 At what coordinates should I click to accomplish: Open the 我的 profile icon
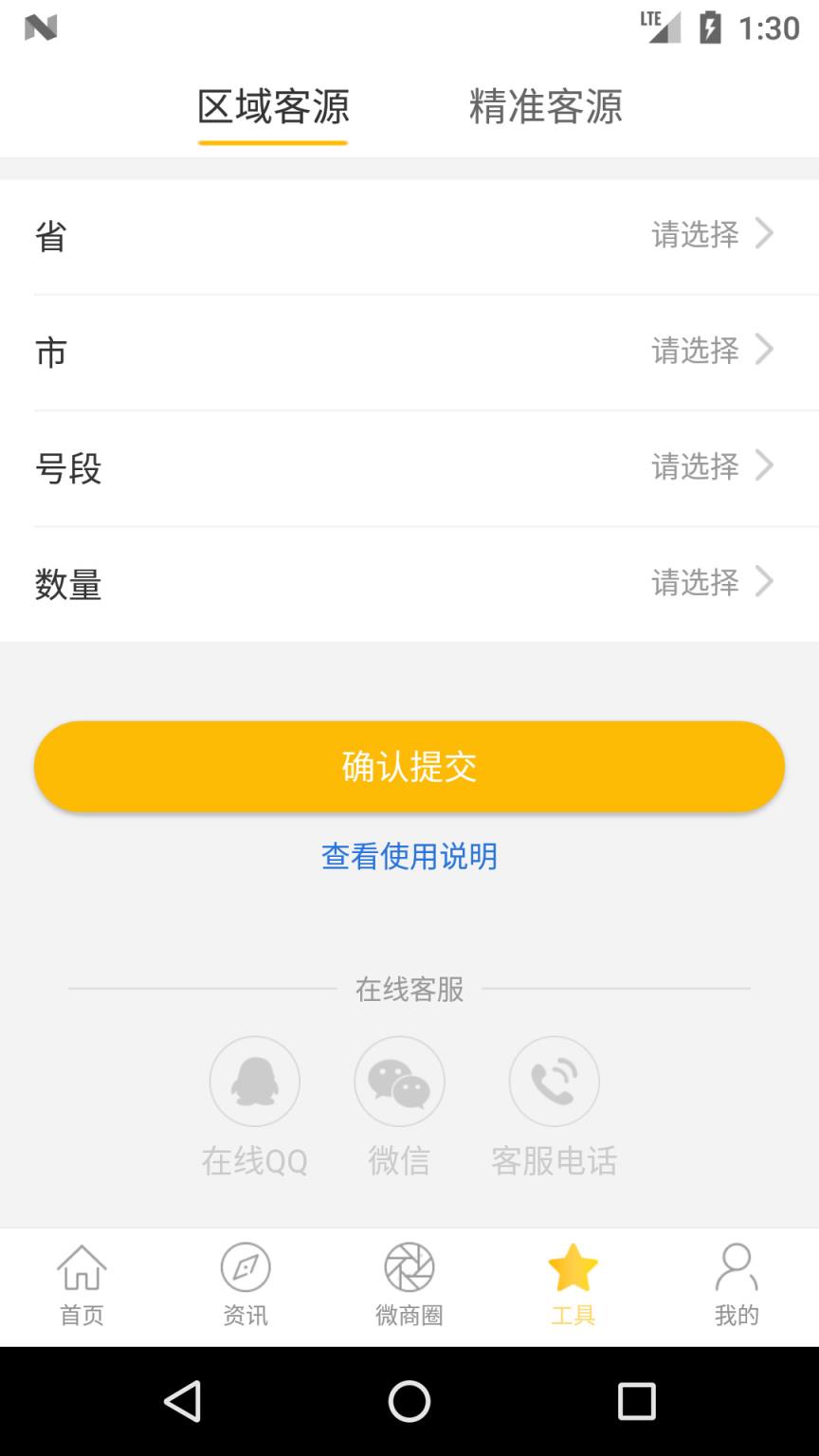737,1267
